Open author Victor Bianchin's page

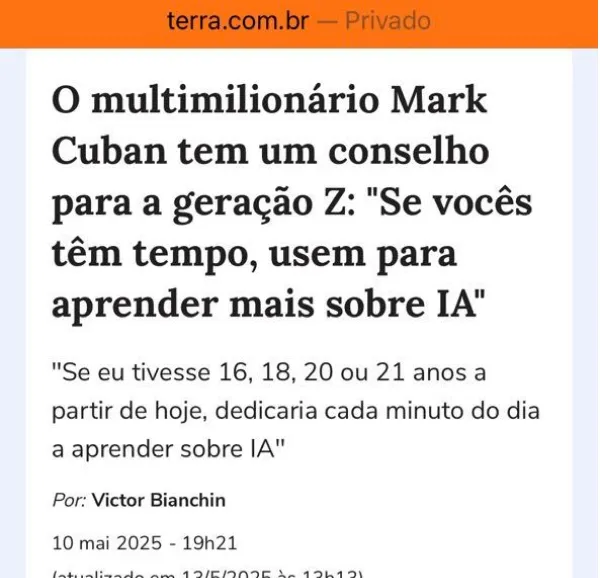(158, 500)
